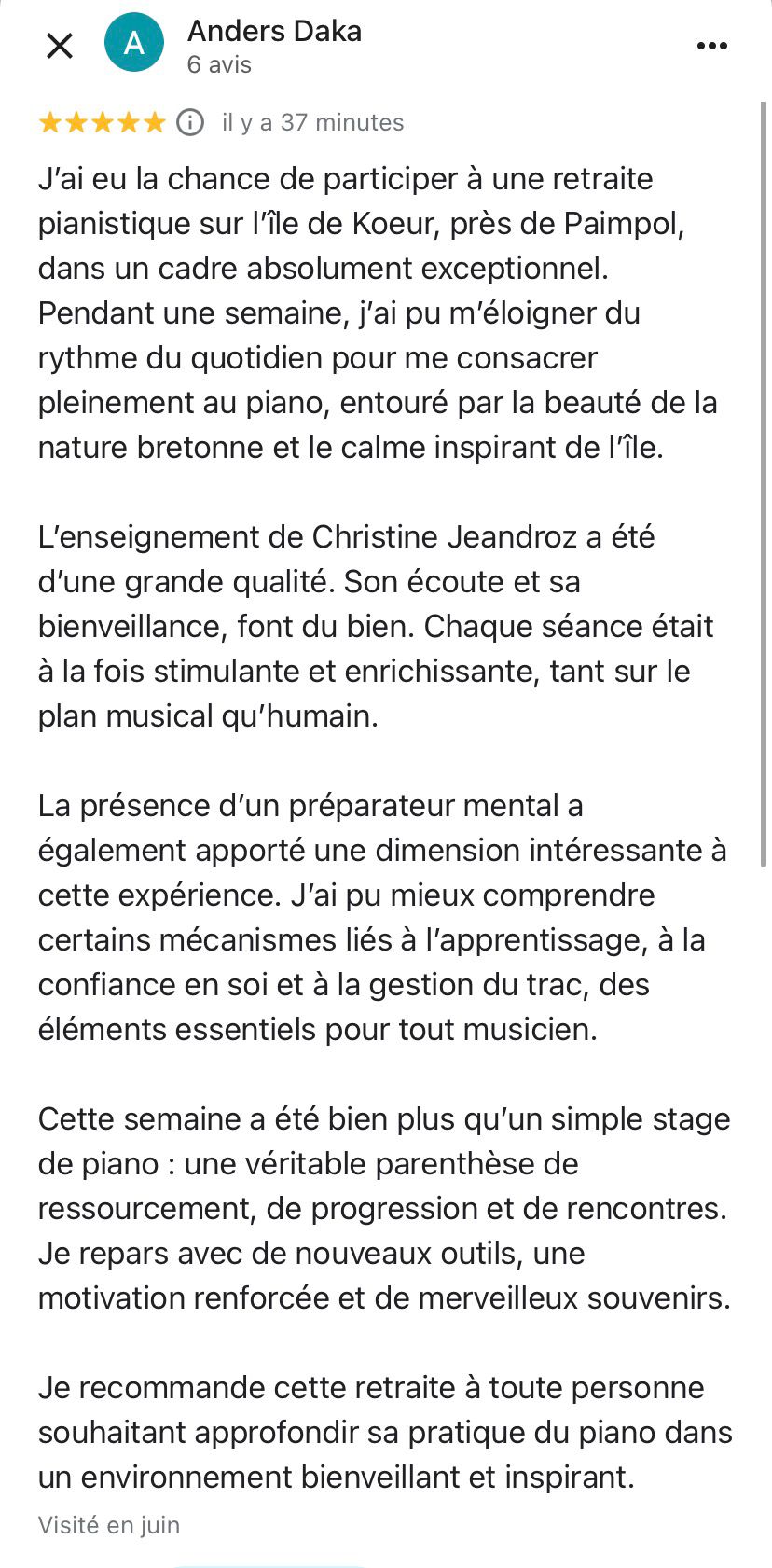Viewport: 772px width, 1568px height.
Task: Tap the info icon beside the star rating
Action: point(190,122)
